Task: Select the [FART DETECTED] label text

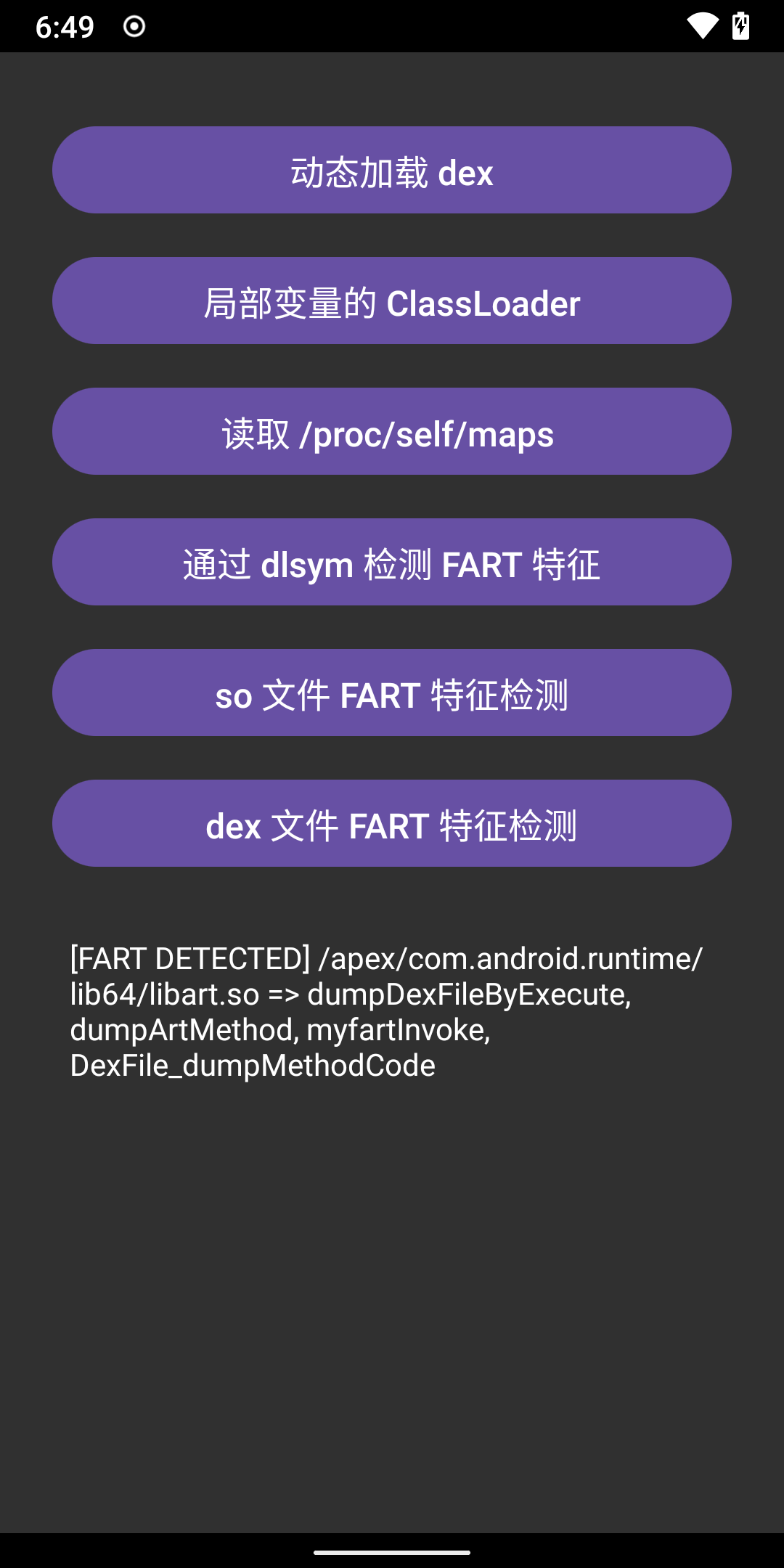Action: tap(189, 960)
